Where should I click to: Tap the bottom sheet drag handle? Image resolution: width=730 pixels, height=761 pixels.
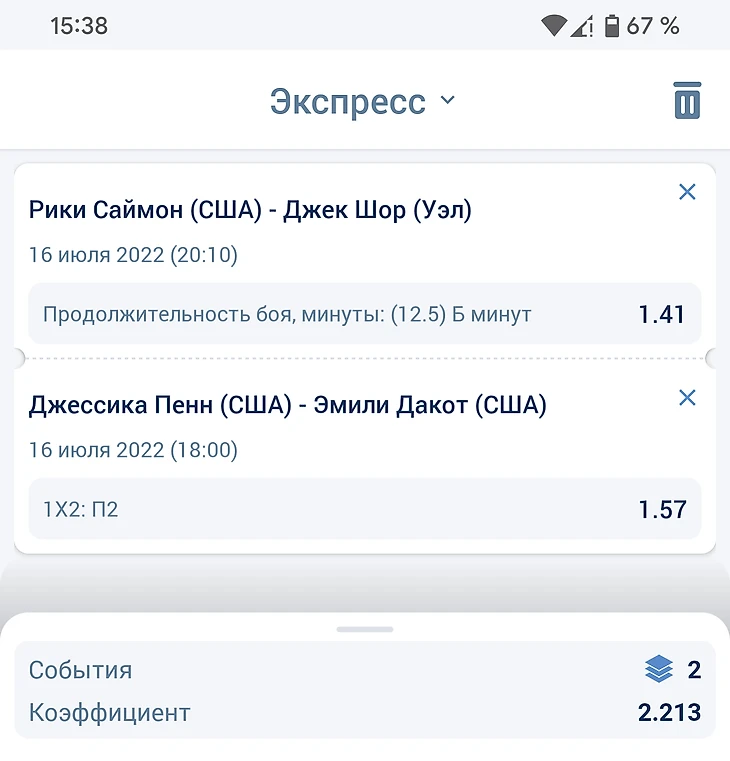pos(365,629)
